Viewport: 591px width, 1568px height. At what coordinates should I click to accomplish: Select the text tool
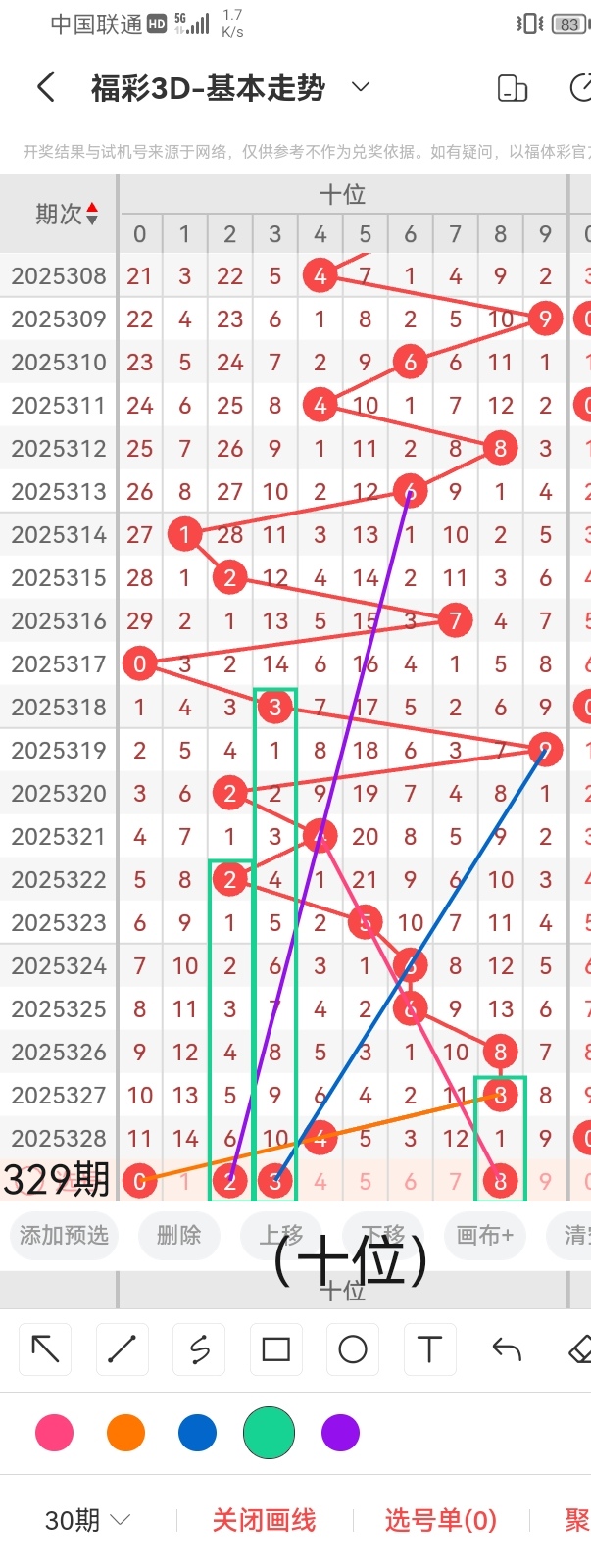429,1349
